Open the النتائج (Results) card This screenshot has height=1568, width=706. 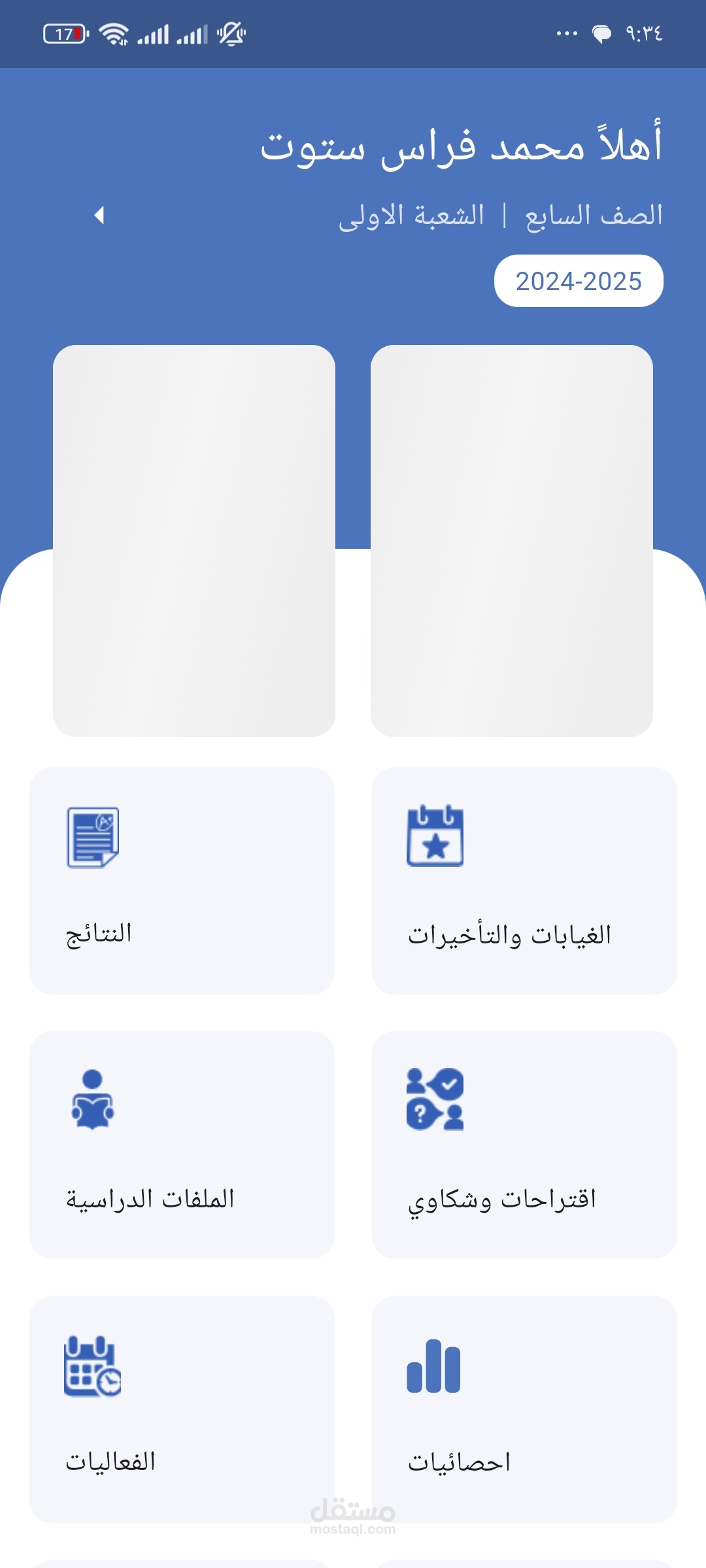pyautogui.click(x=182, y=881)
